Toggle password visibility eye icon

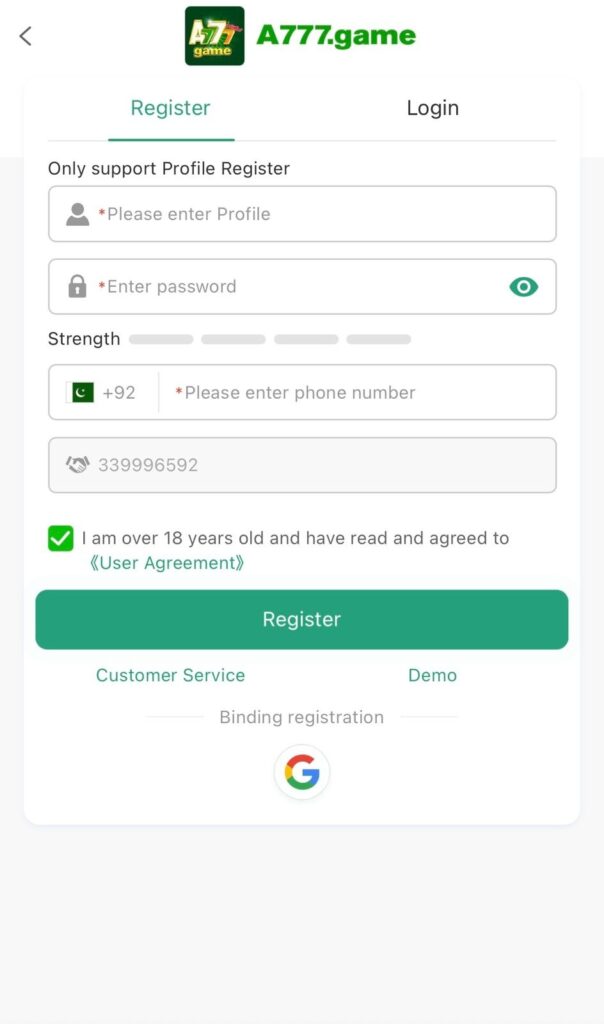click(x=523, y=287)
